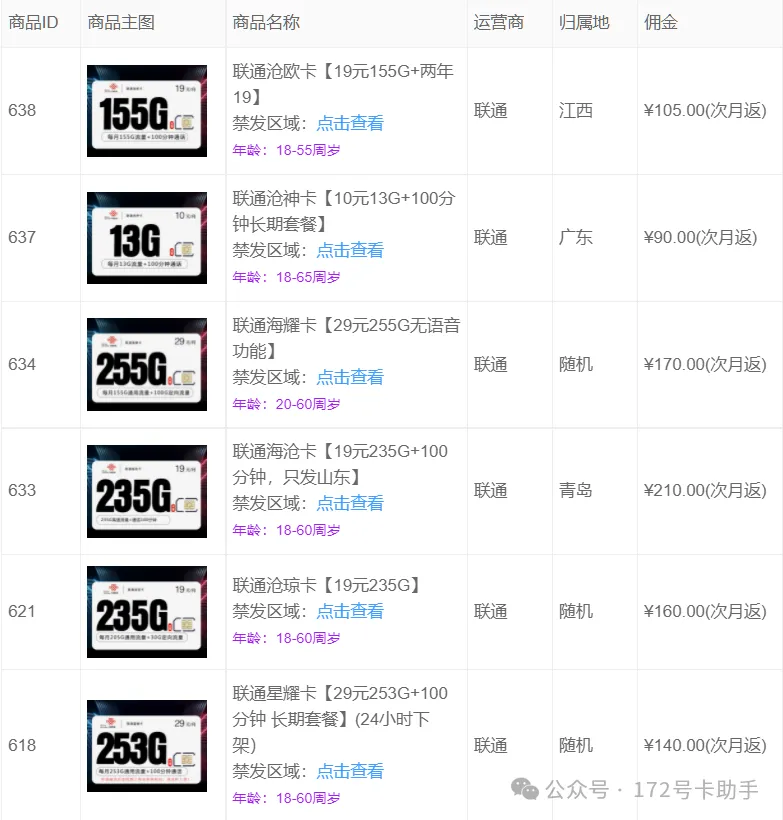Click the 商品ID column header
Image resolution: width=783 pixels, height=820 pixels.
(x=33, y=21)
